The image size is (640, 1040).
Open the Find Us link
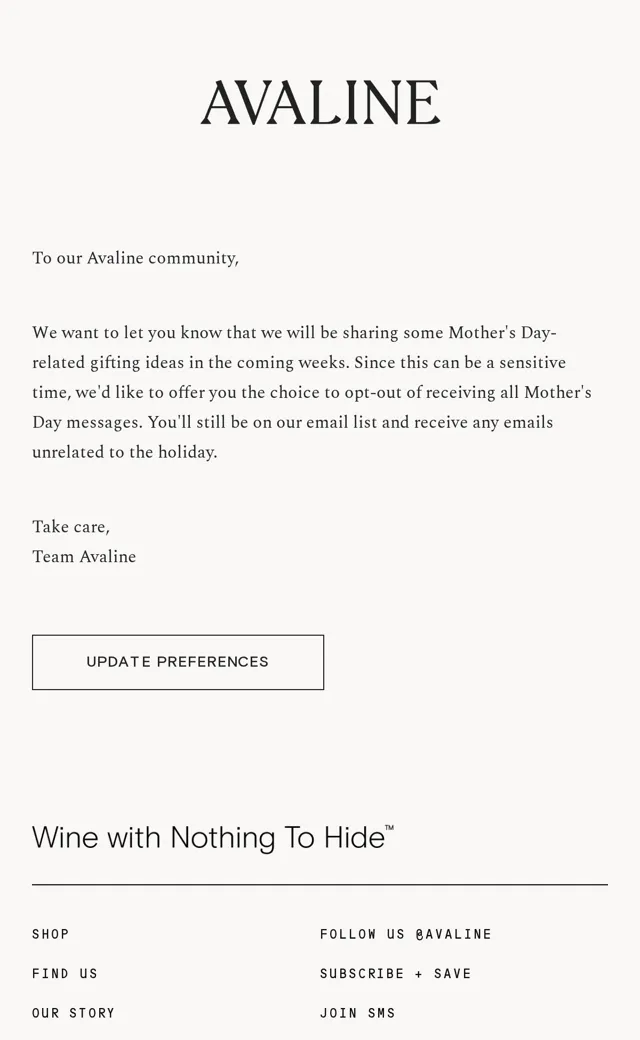point(65,974)
